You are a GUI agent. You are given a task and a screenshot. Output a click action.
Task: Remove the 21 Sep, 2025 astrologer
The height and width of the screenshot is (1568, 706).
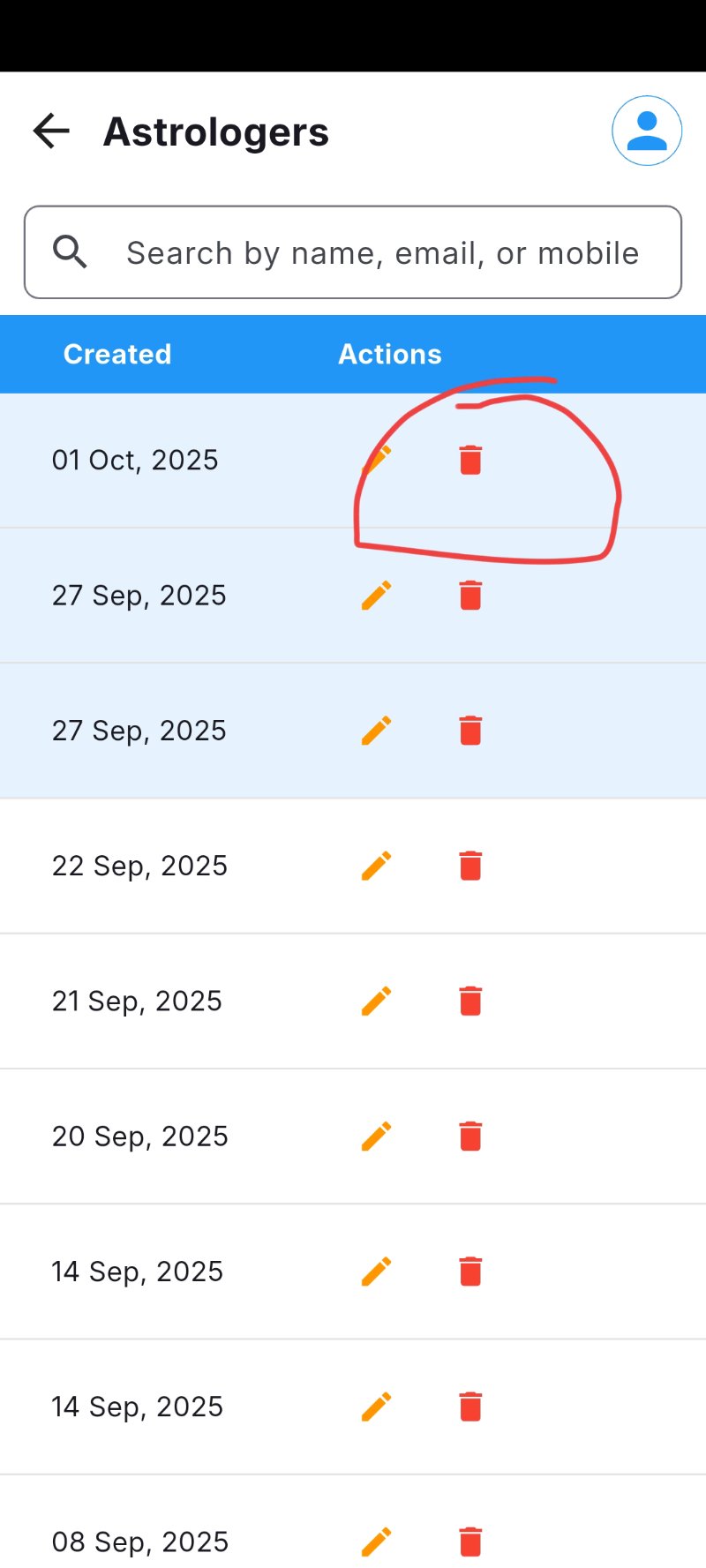pos(470,1001)
